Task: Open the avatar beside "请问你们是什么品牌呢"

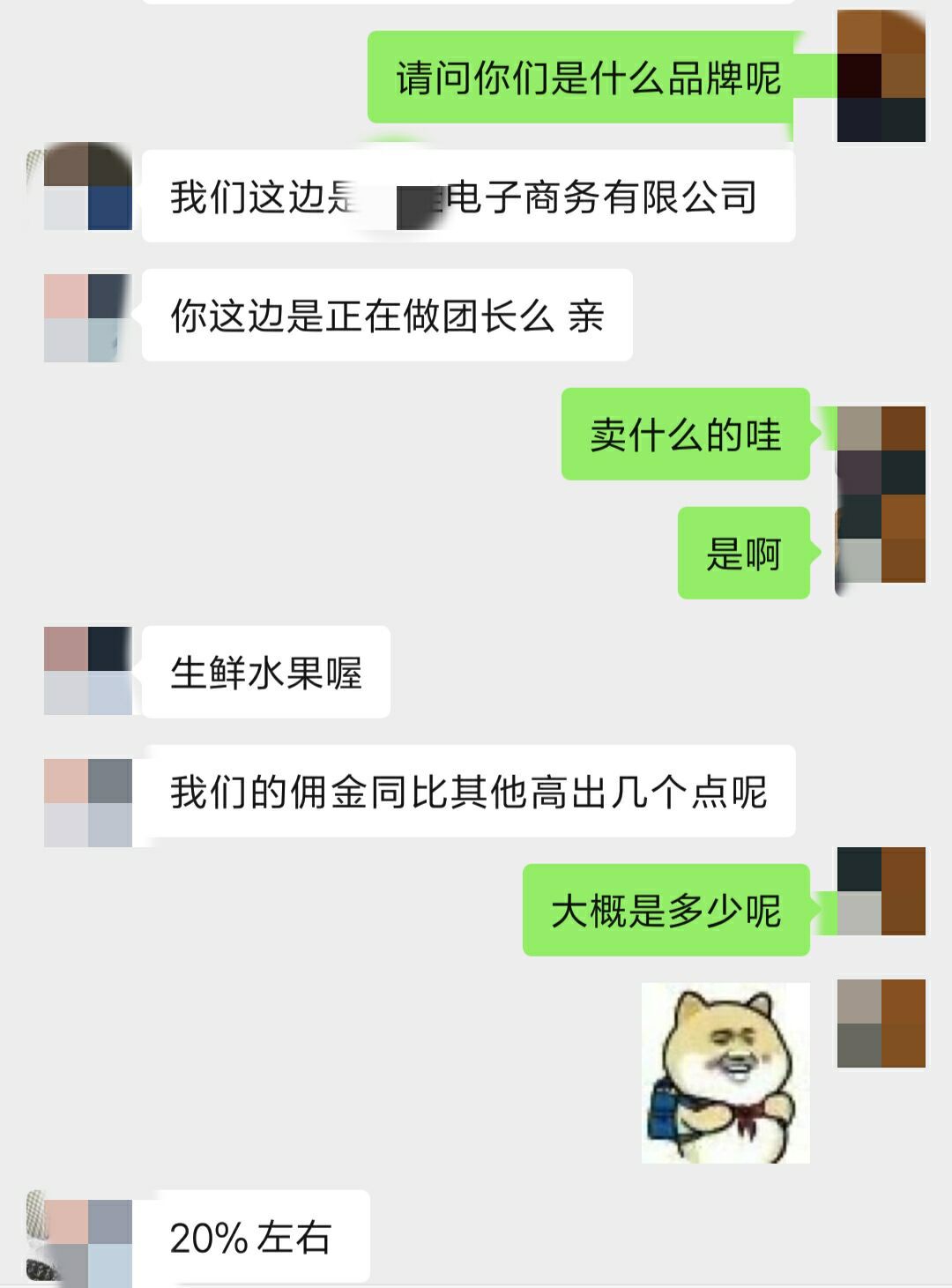Action: coord(881,77)
